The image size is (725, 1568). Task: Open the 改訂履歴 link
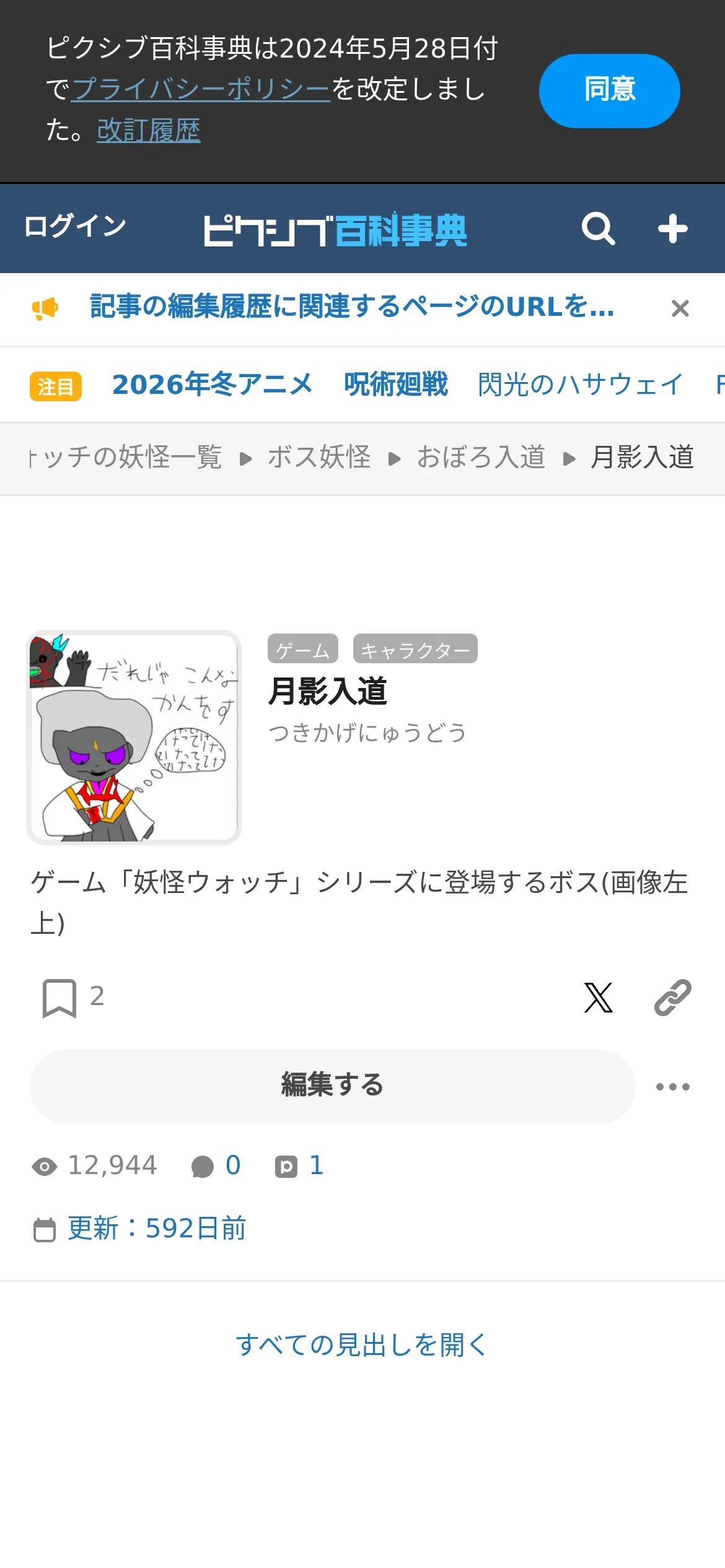148,131
